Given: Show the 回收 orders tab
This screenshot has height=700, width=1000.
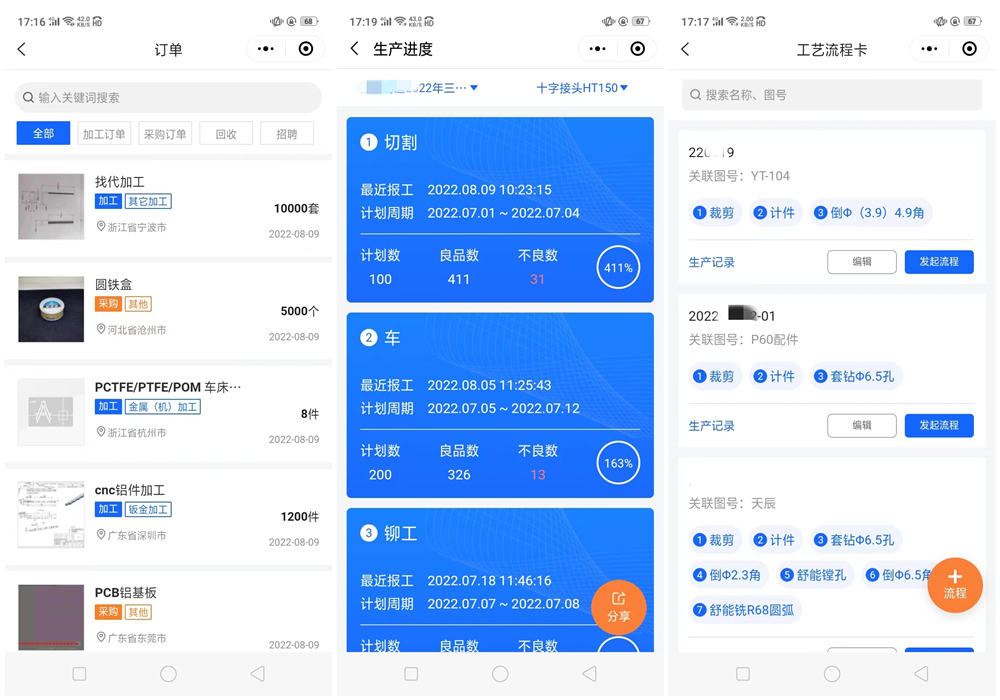Looking at the screenshot, I should click(226, 134).
